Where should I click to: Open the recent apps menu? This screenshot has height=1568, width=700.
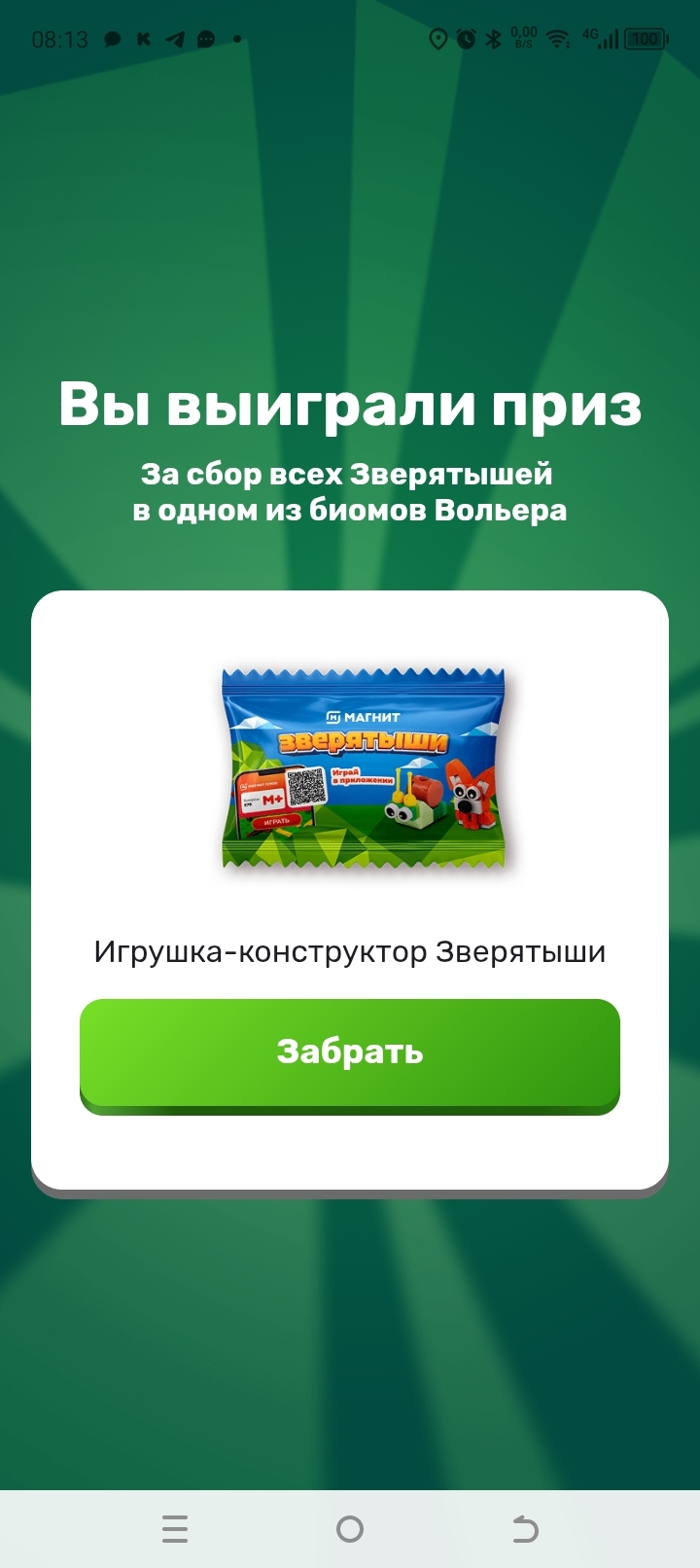pyautogui.click(x=175, y=1529)
